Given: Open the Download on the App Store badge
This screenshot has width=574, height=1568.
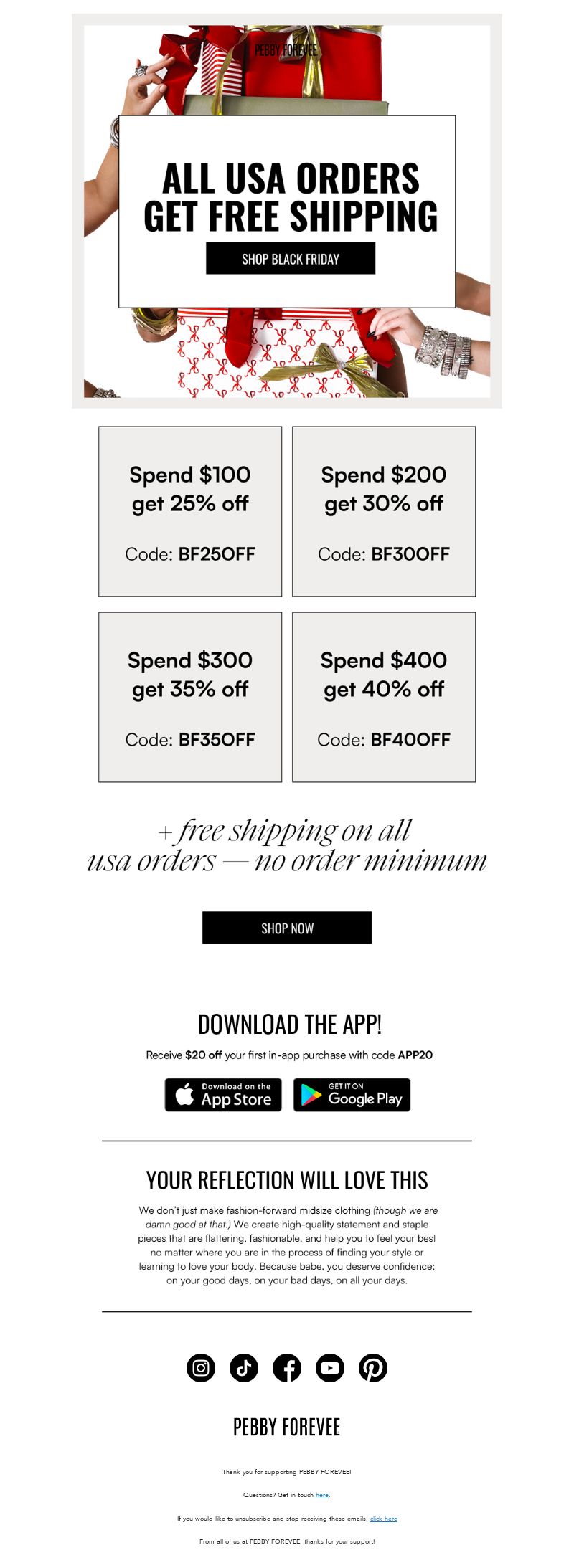Looking at the screenshot, I should 223,1095.
